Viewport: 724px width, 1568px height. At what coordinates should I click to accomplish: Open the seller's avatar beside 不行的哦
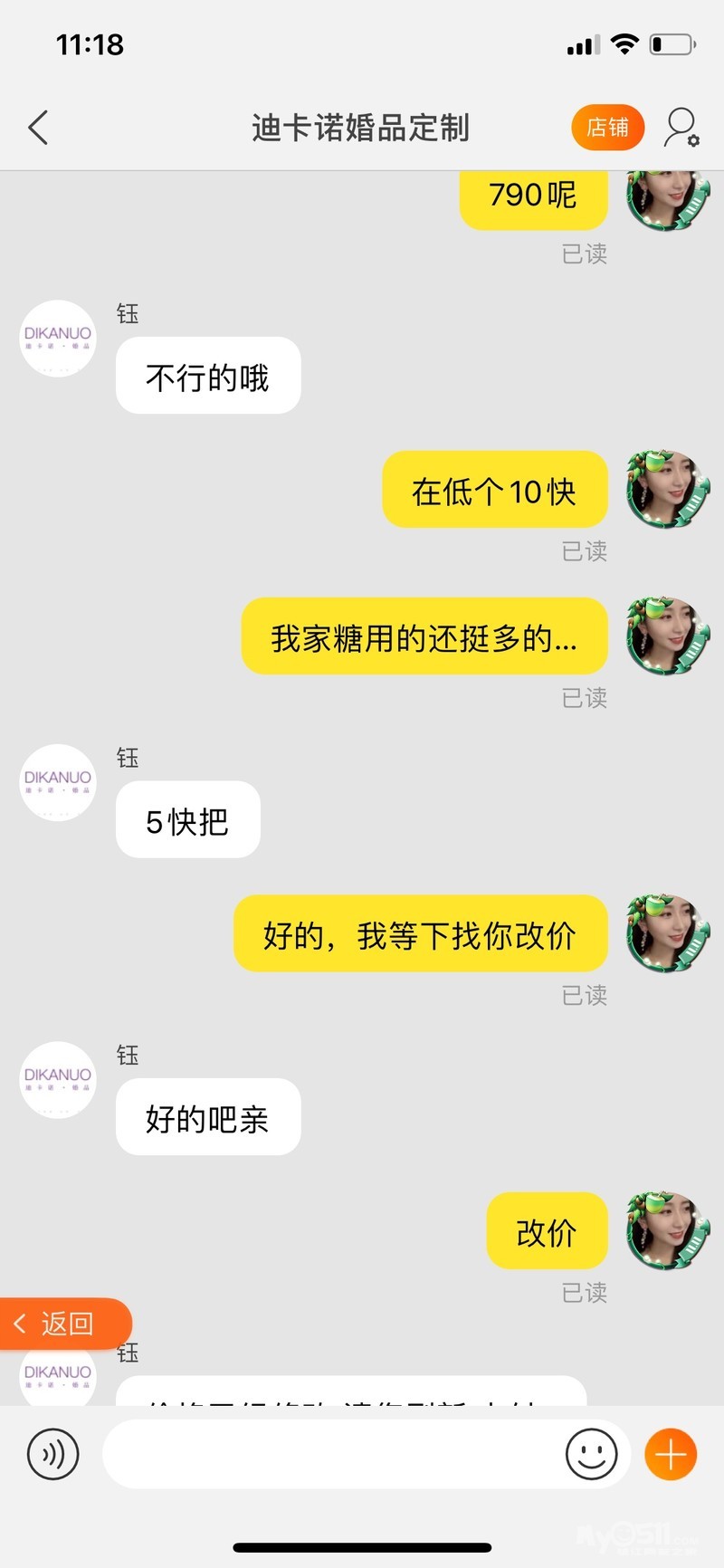point(58,339)
